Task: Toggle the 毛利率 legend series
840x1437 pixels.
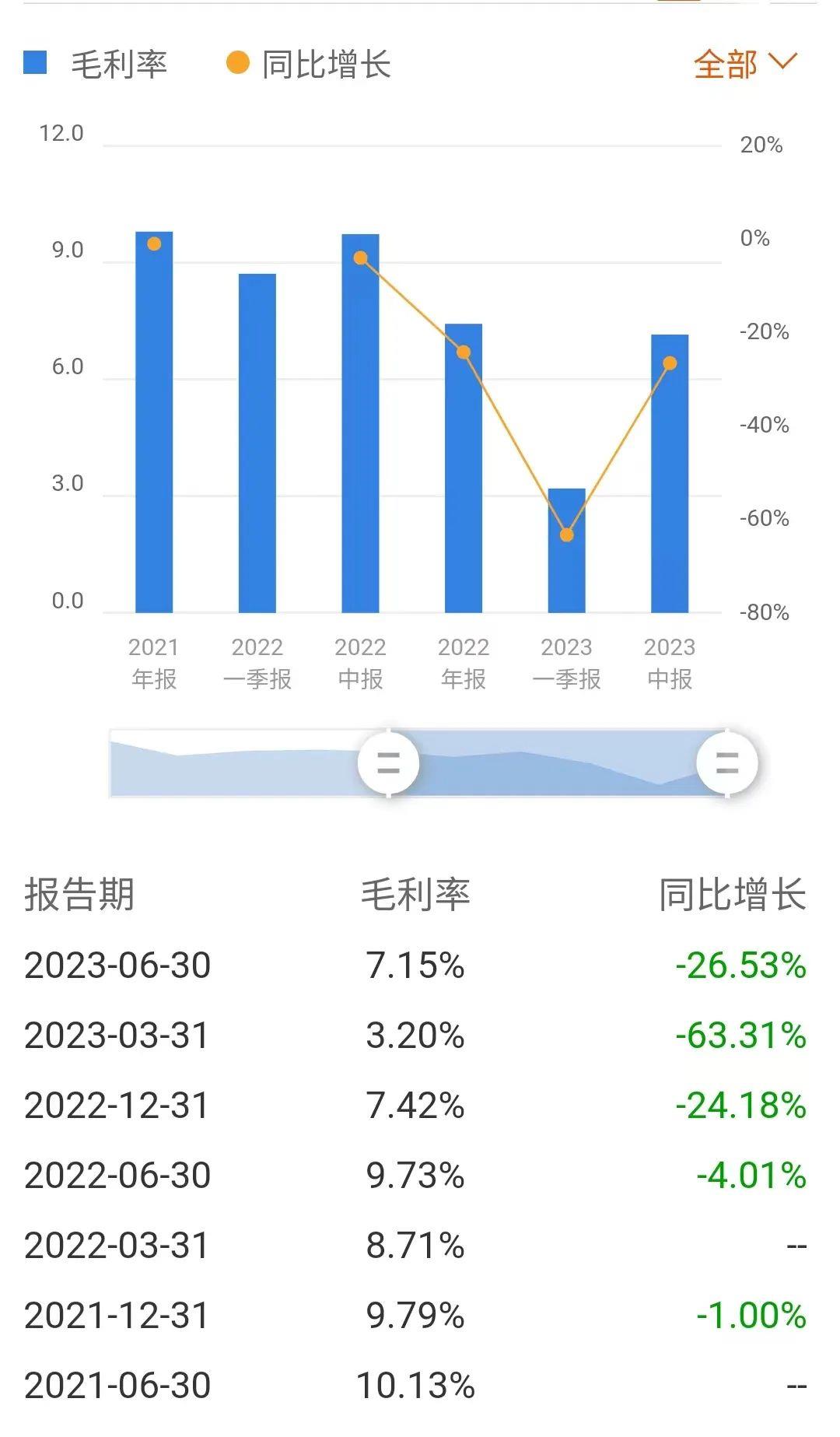Action: tap(96, 64)
